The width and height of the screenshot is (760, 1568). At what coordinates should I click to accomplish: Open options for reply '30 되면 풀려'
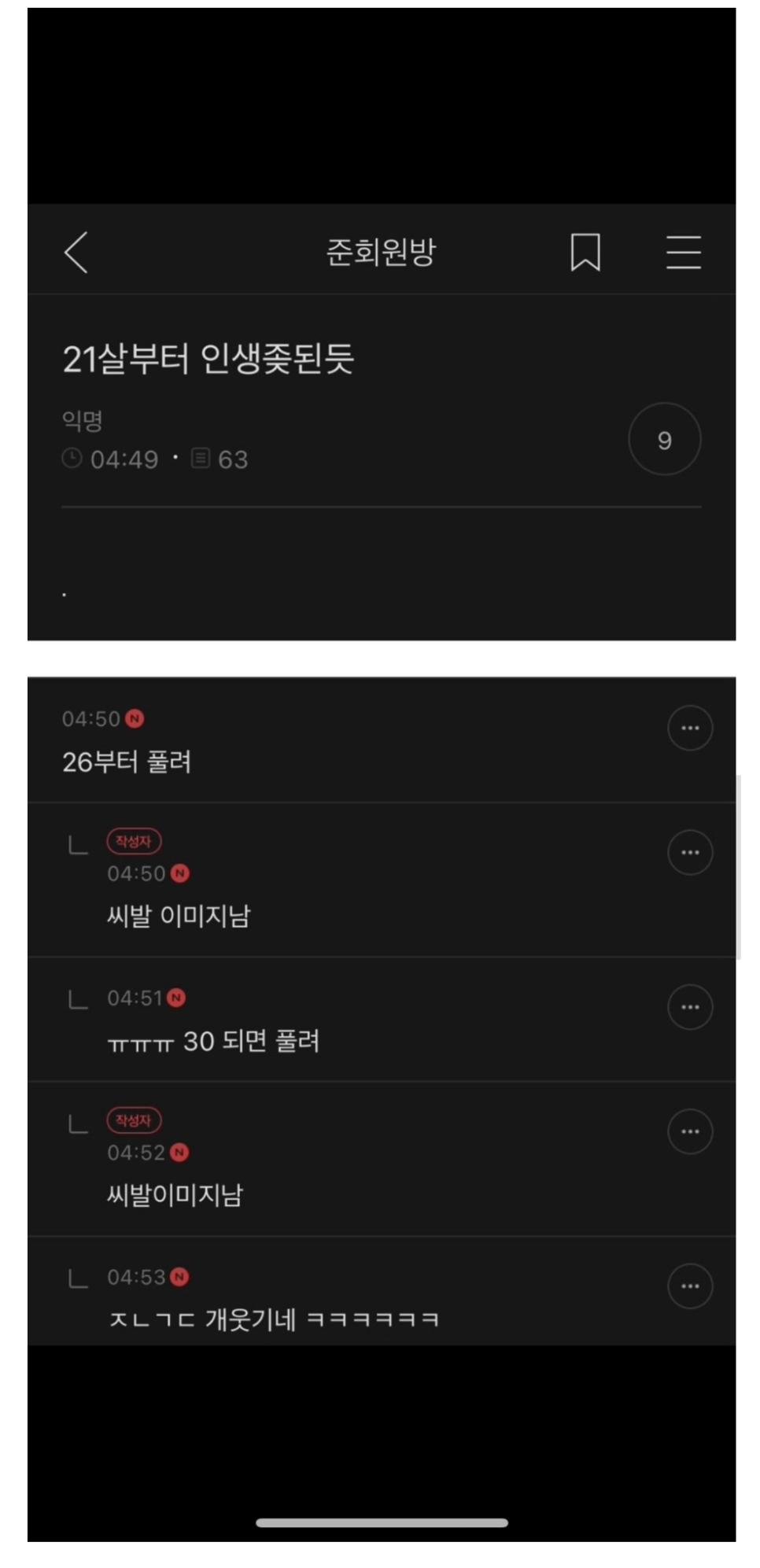click(690, 1006)
